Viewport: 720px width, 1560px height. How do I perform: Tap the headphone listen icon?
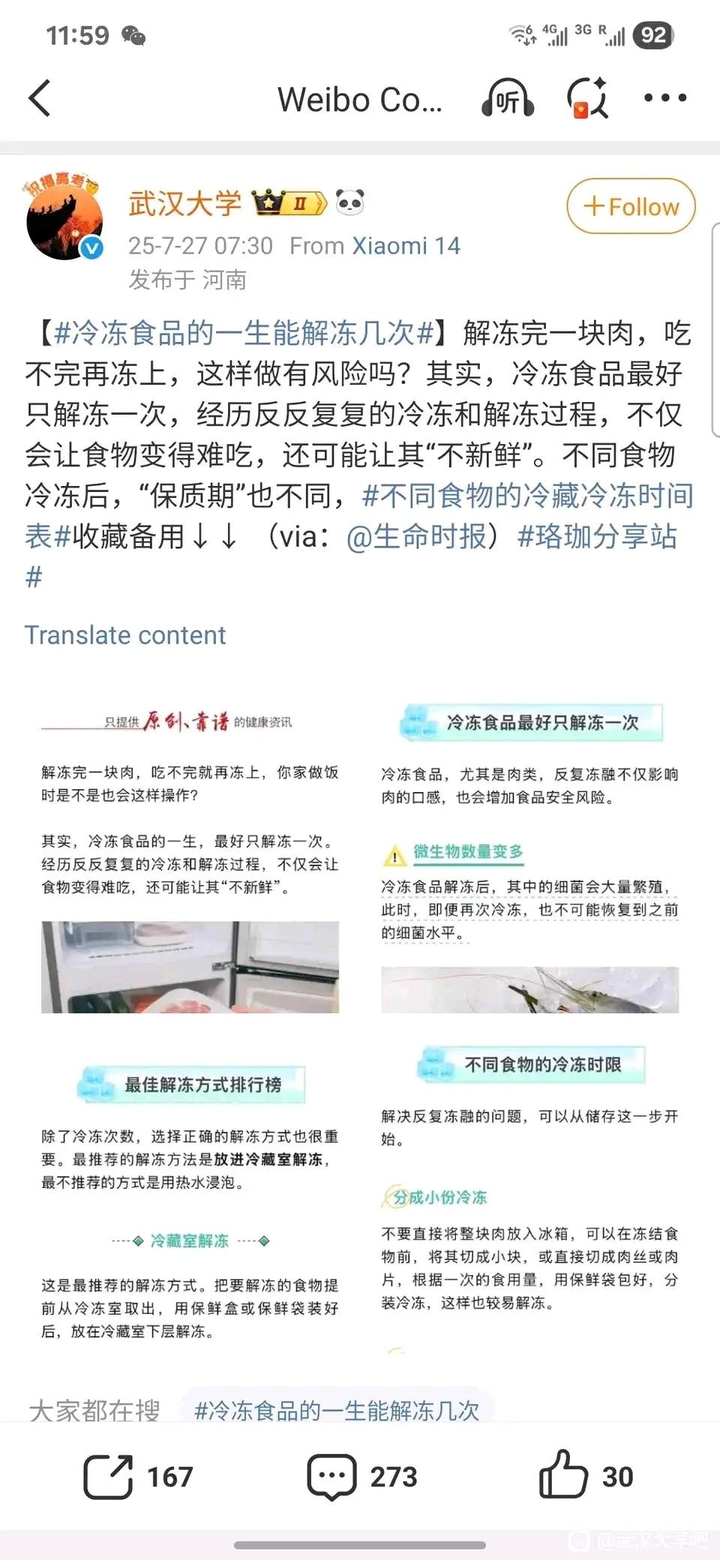[x=506, y=99]
